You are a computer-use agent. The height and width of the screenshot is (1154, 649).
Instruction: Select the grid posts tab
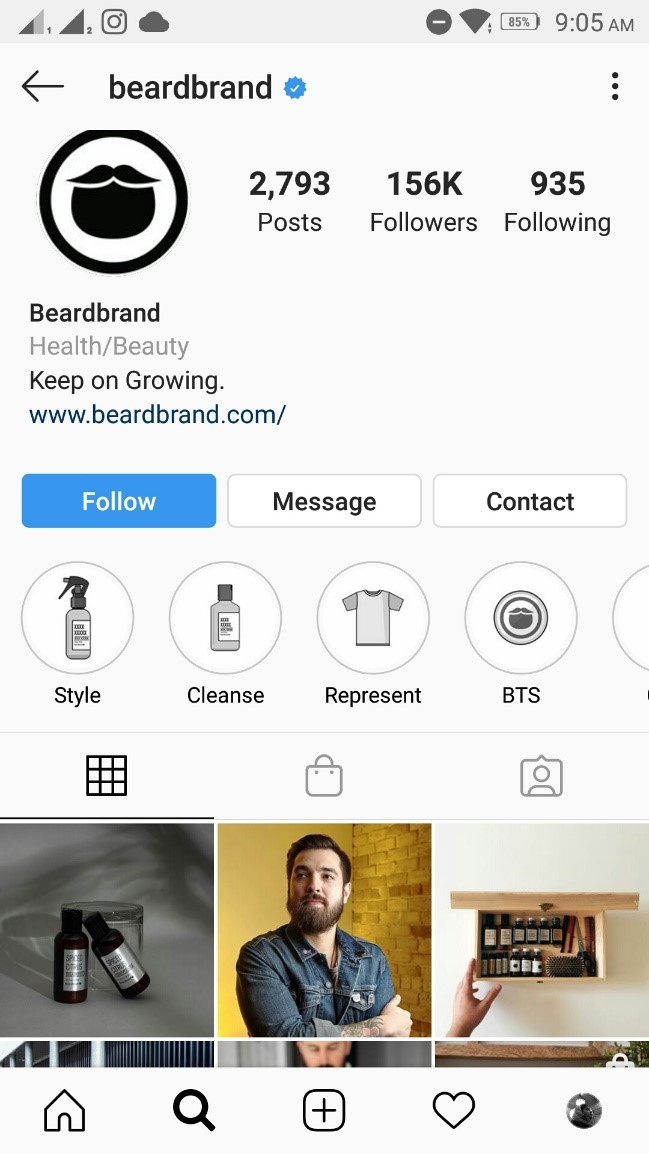pyautogui.click(x=107, y=776)
